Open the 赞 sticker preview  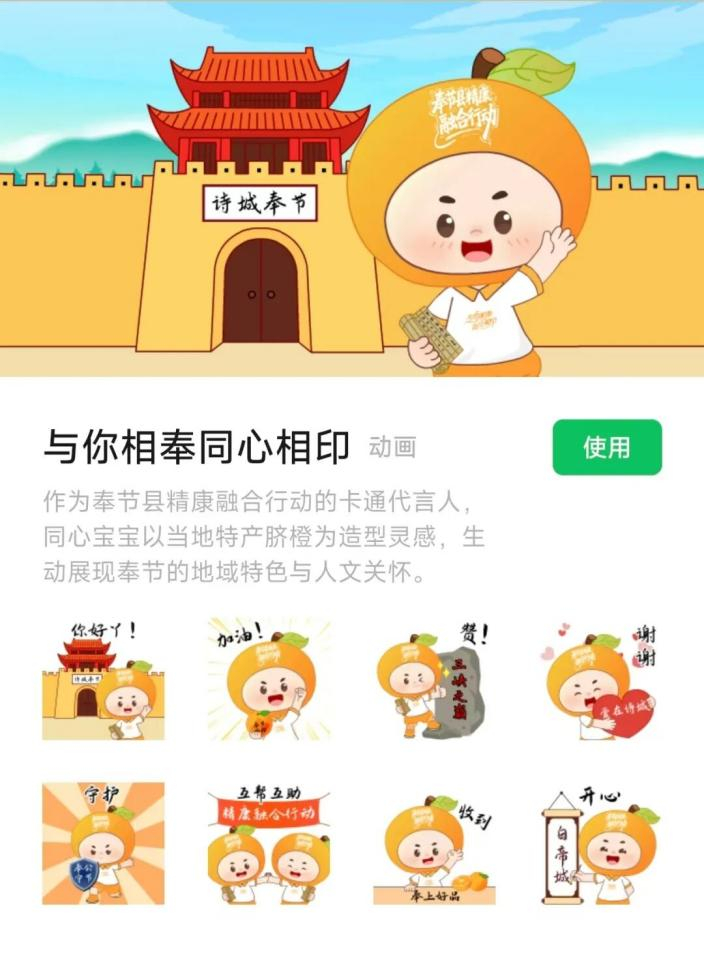click(x=435, y=679)
